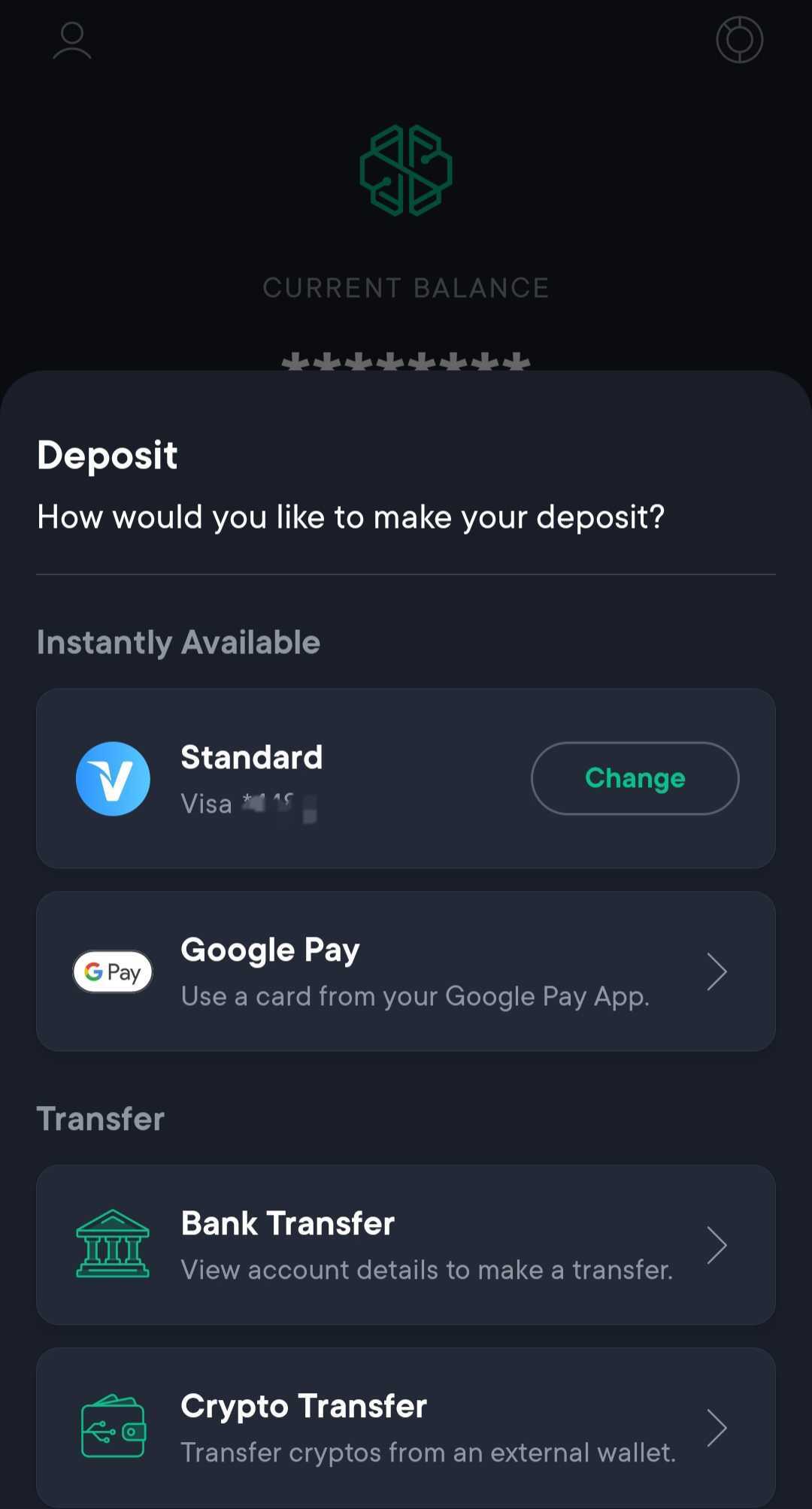812x1509 pixels.
Task: Open Bank Transfer account details
Action: pos(406,1245)
